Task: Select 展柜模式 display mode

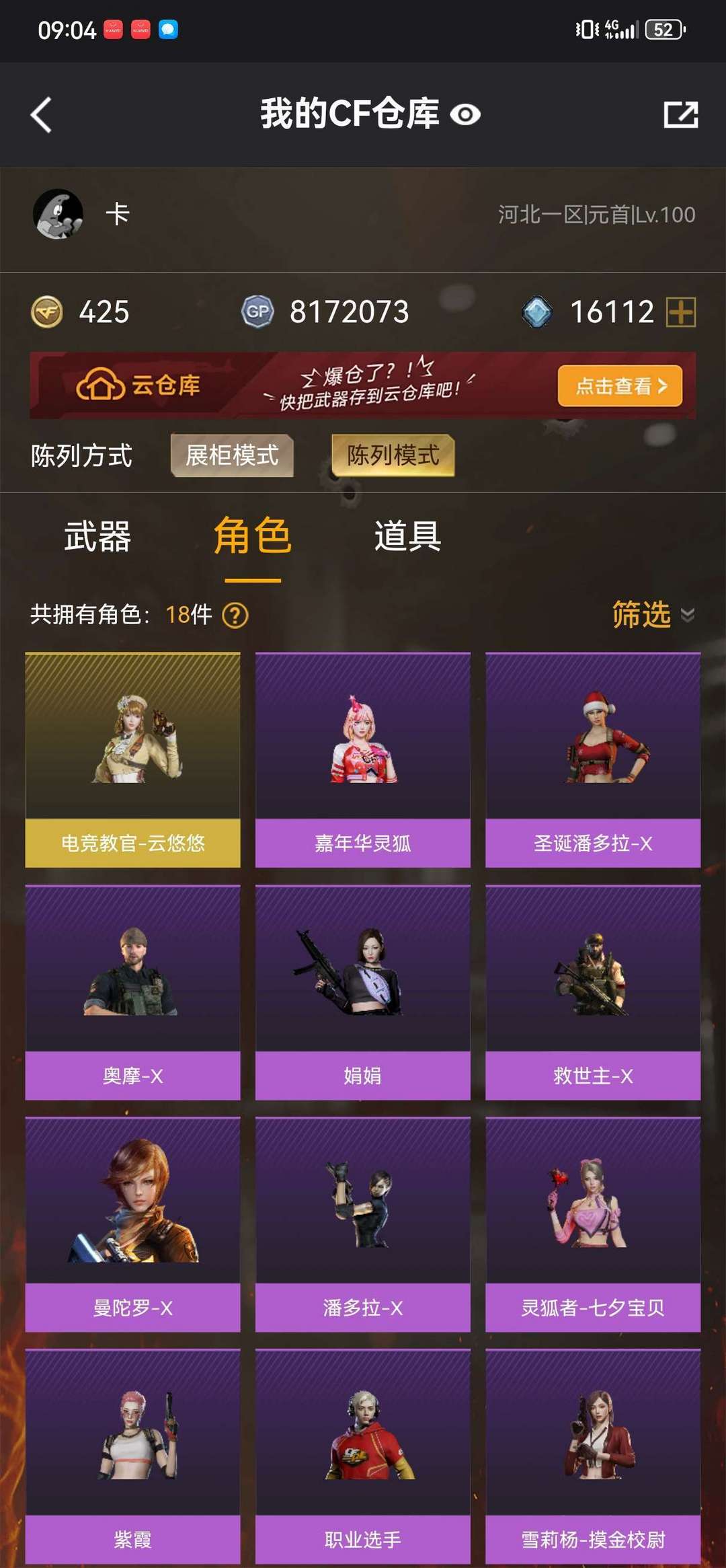Action: [x=232, y=455]
